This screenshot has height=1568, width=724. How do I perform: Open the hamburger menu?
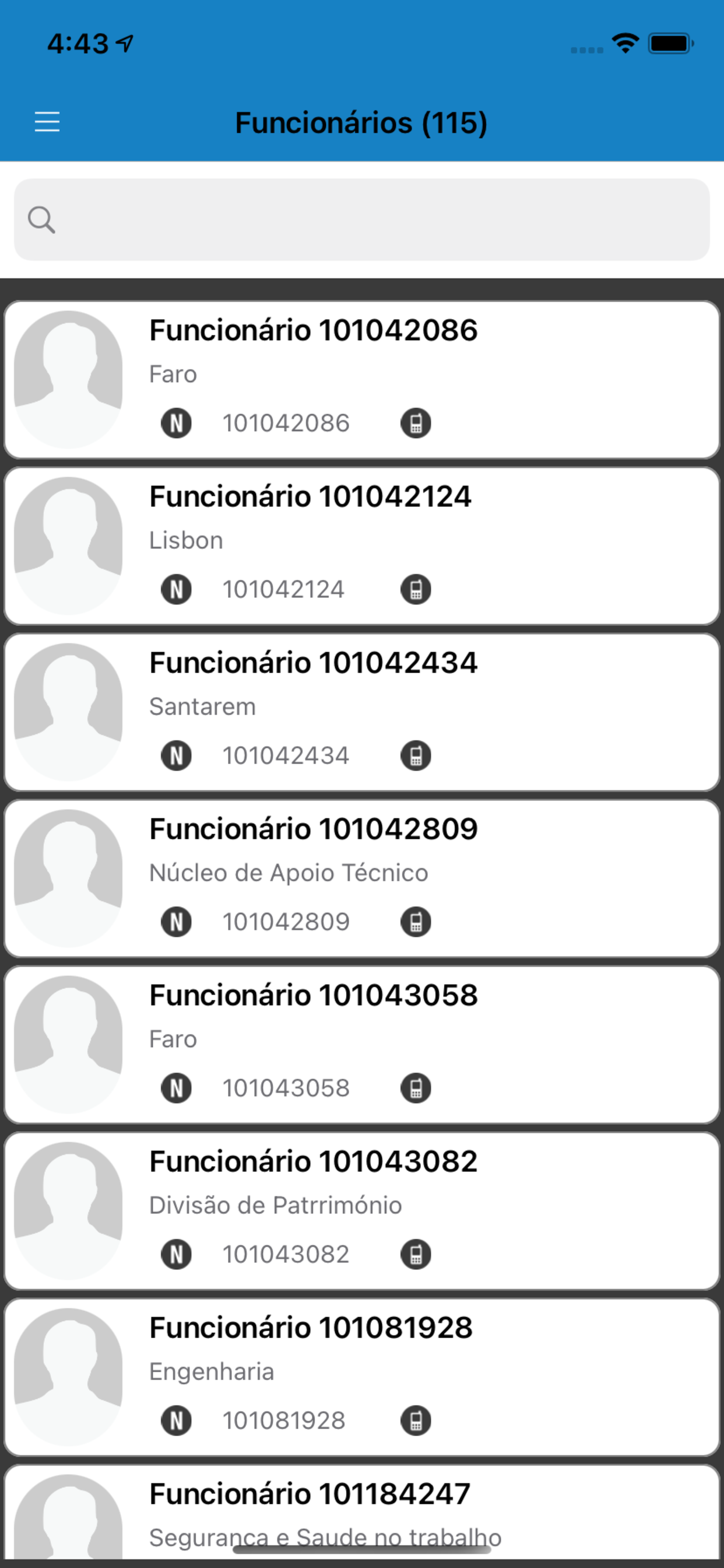tap(47, 122)
